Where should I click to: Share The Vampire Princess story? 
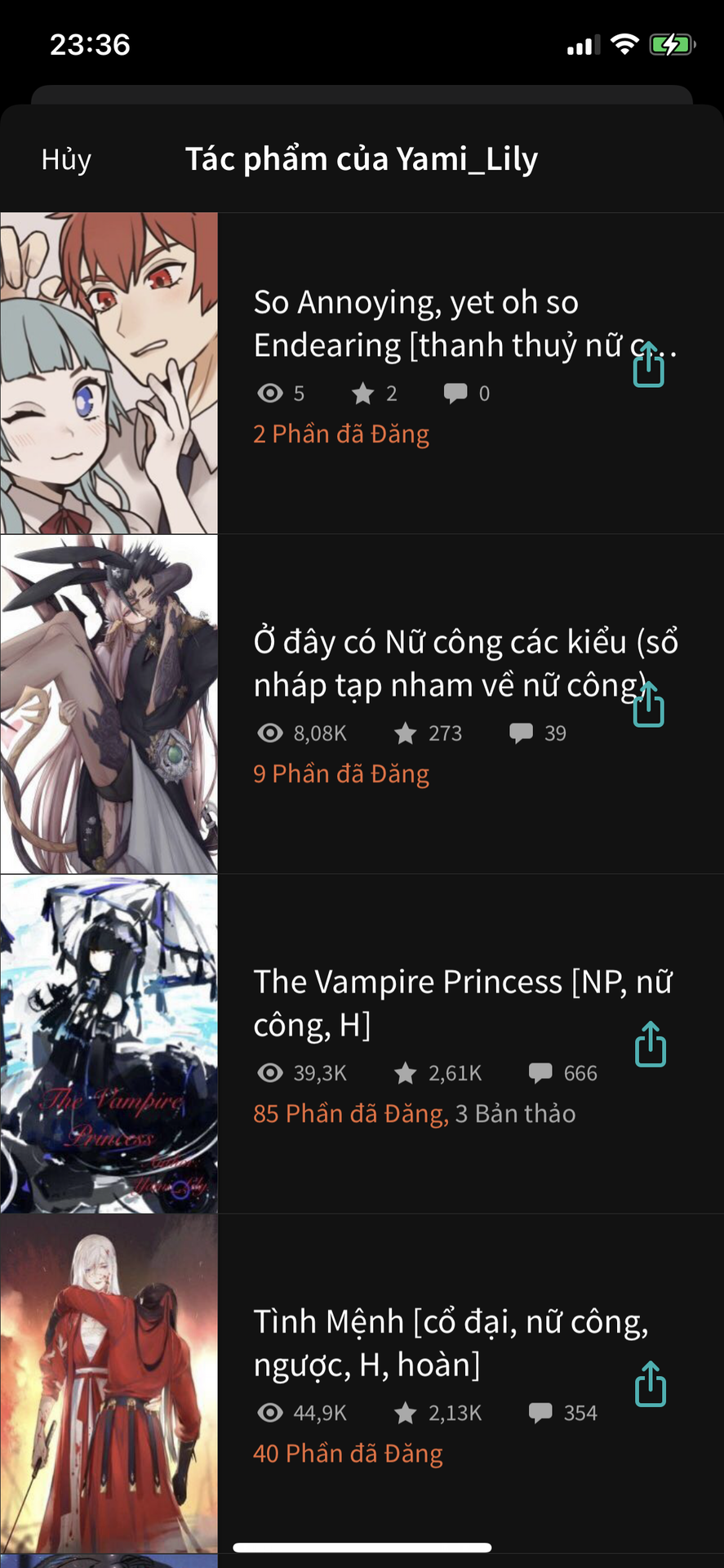651,1045
